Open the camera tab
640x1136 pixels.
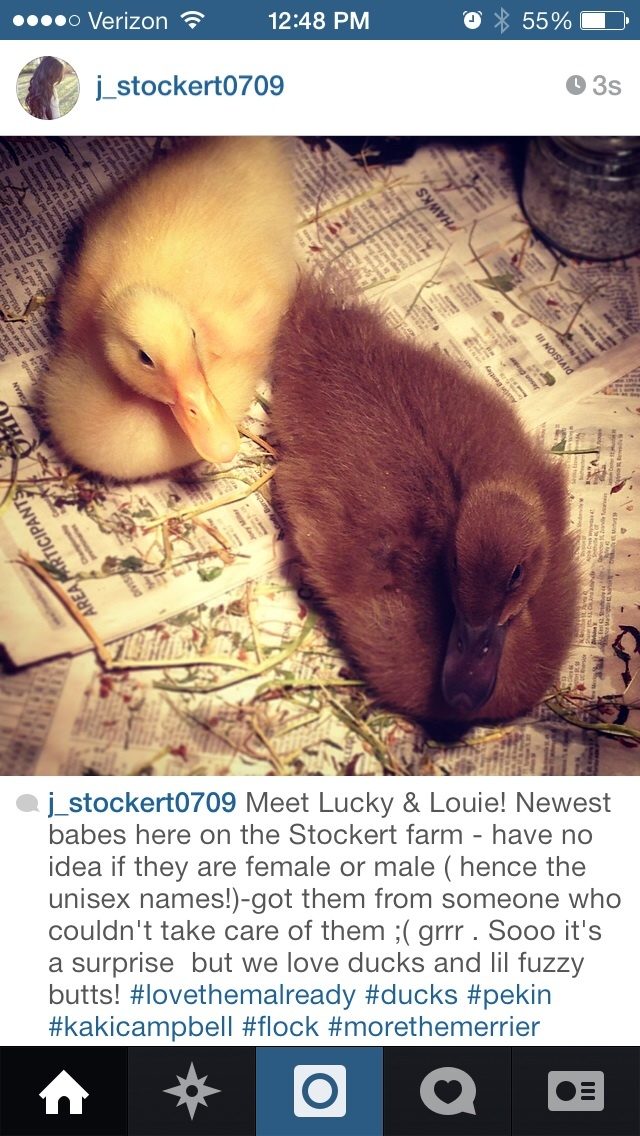(320, 1091)
